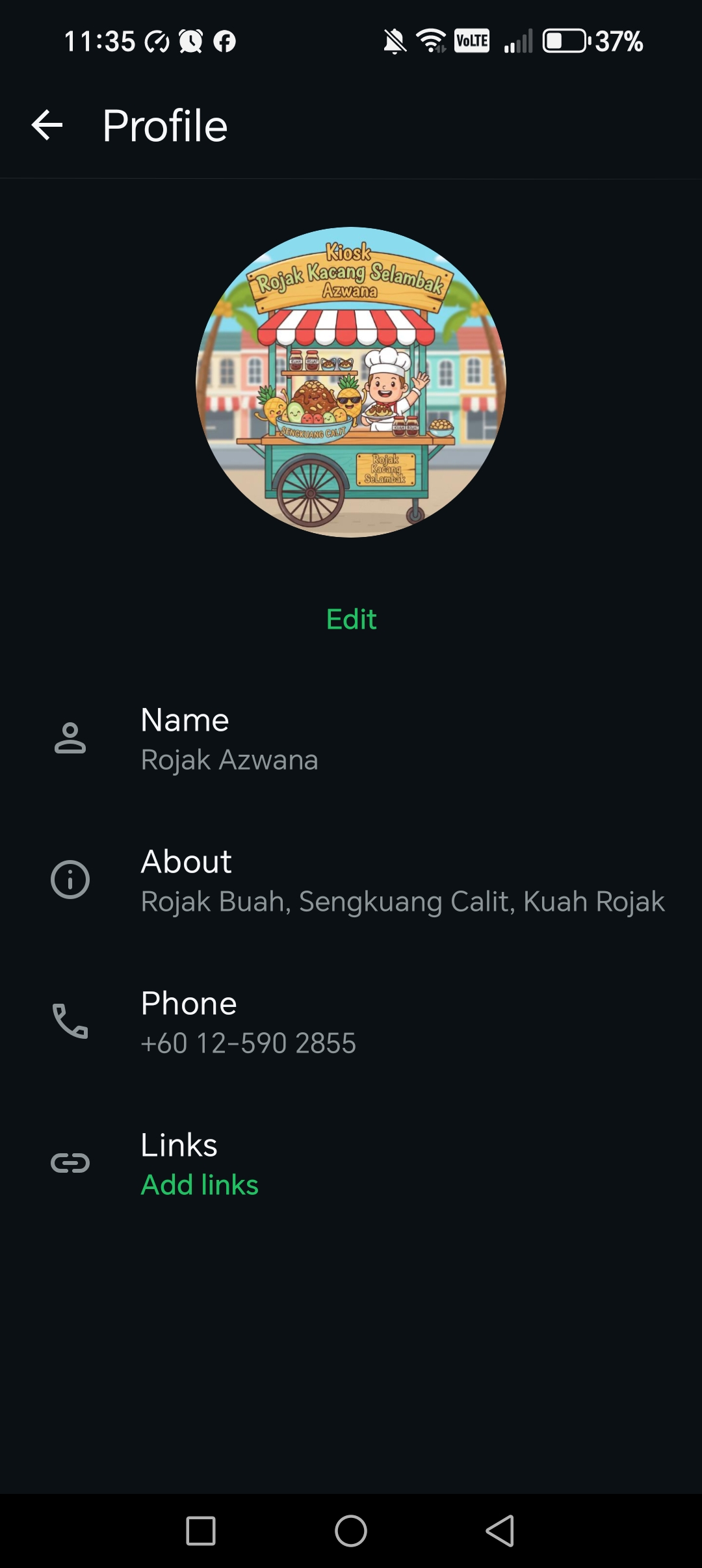Go to the home screen
This screenshot has height=1568, width=702.
351,1530
